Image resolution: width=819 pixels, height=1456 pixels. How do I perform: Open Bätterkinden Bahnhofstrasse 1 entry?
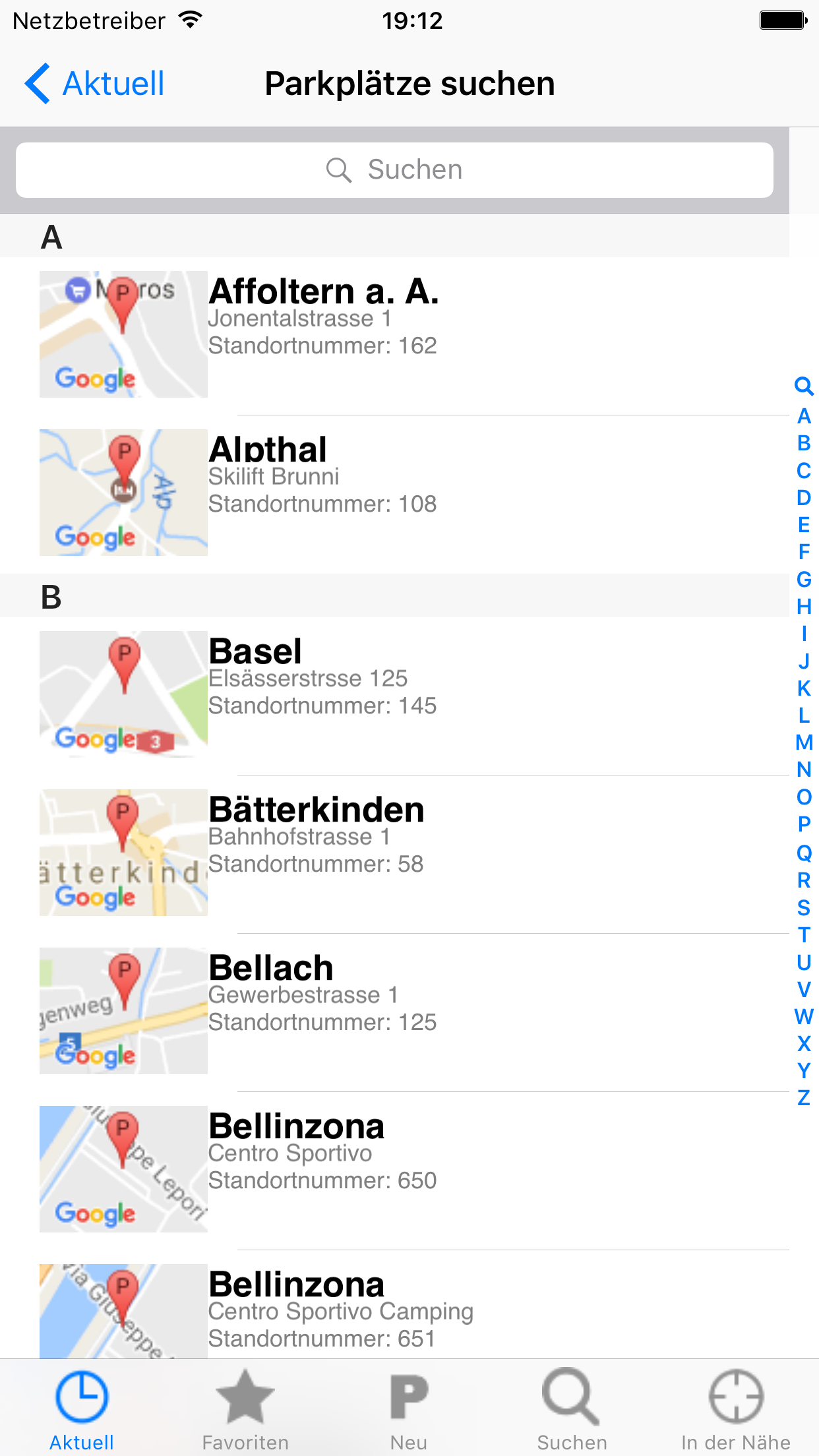[x=396, y=853]
